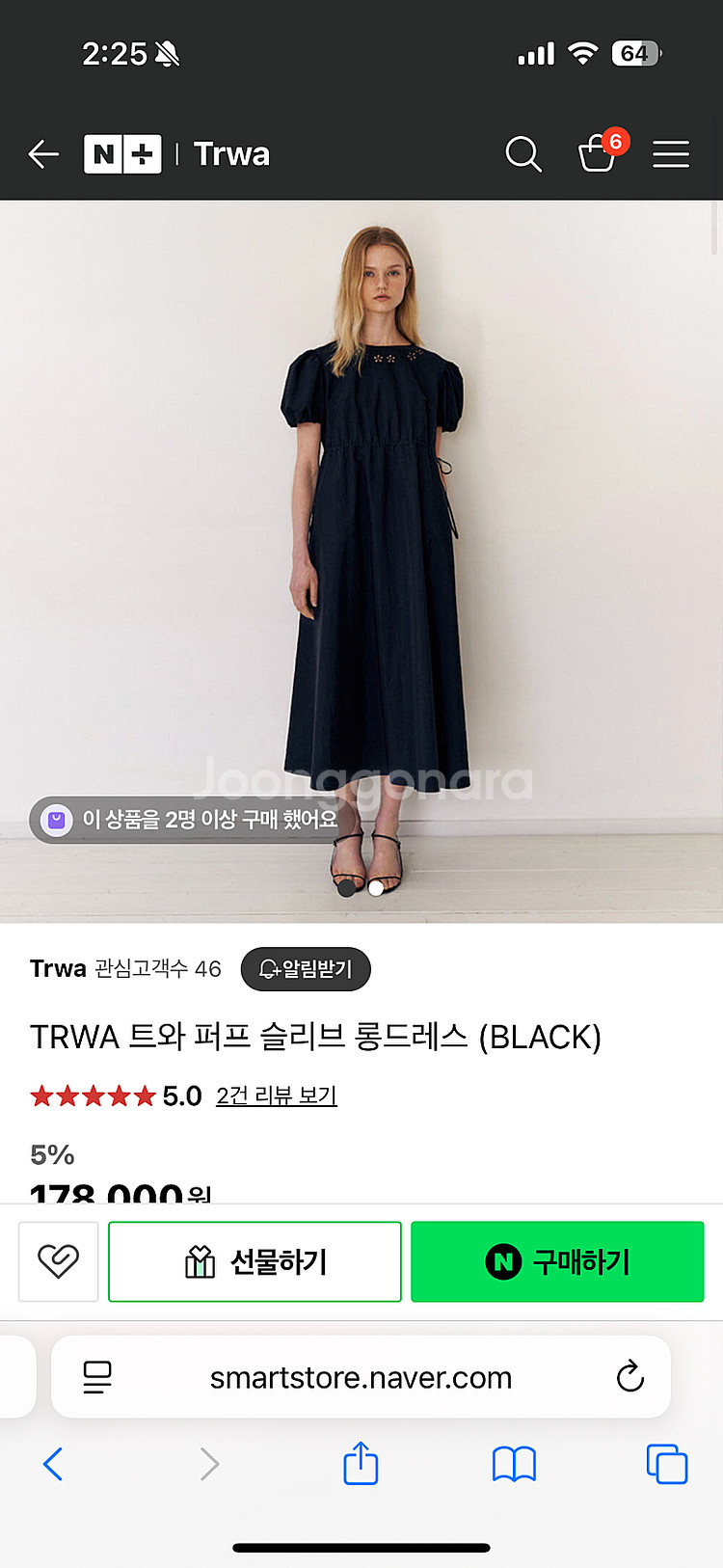Tap 선물하기 to gift this item
723x1568 pixels.
coord(254,1261)
